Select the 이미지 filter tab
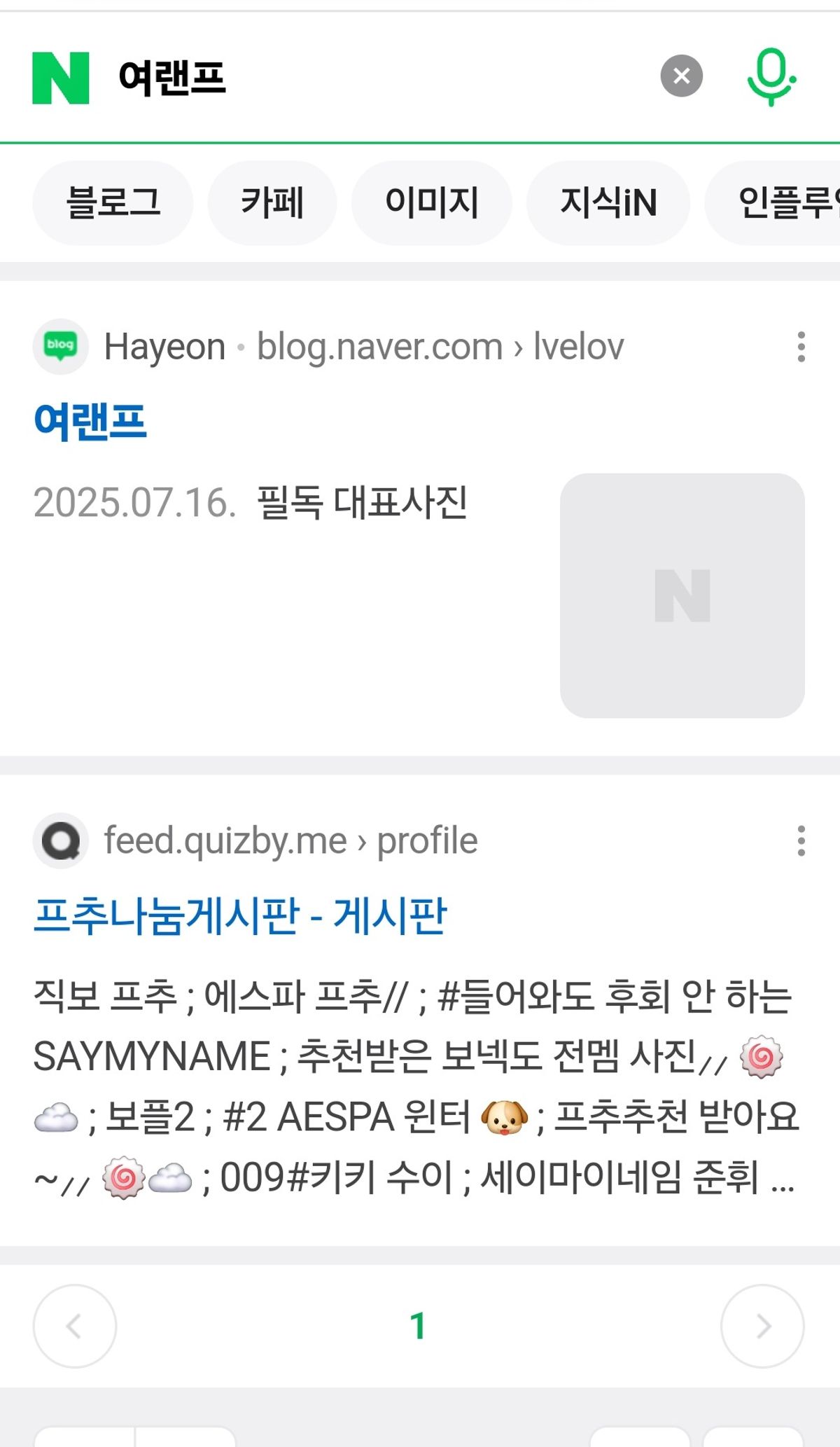Screen dimensions: 840x1447 point(431,203)
